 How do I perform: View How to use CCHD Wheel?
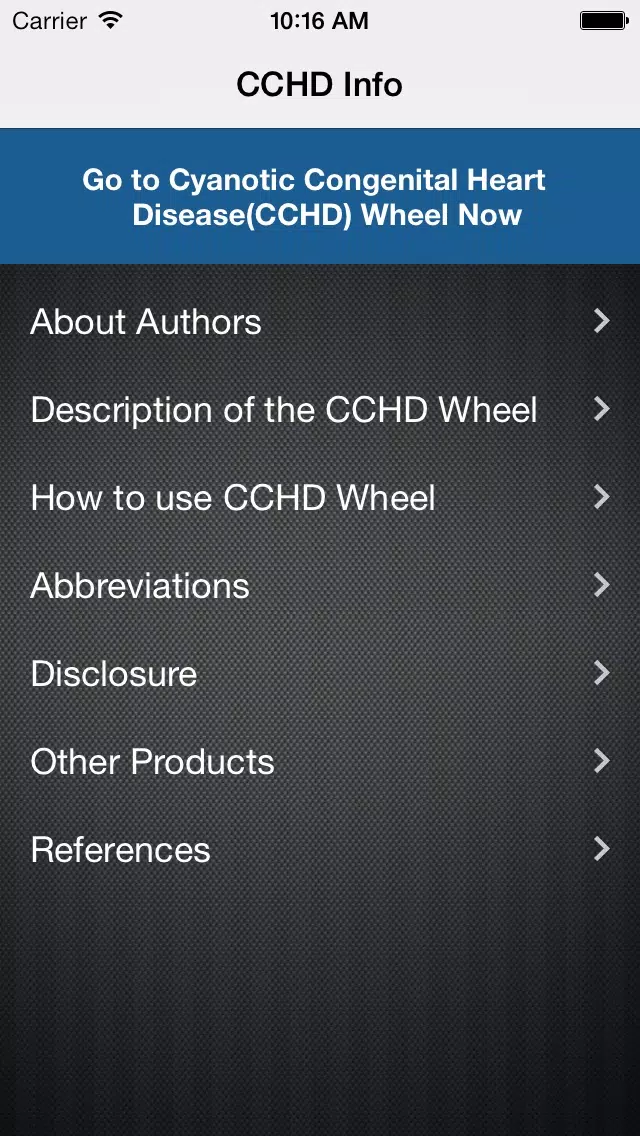320,498
